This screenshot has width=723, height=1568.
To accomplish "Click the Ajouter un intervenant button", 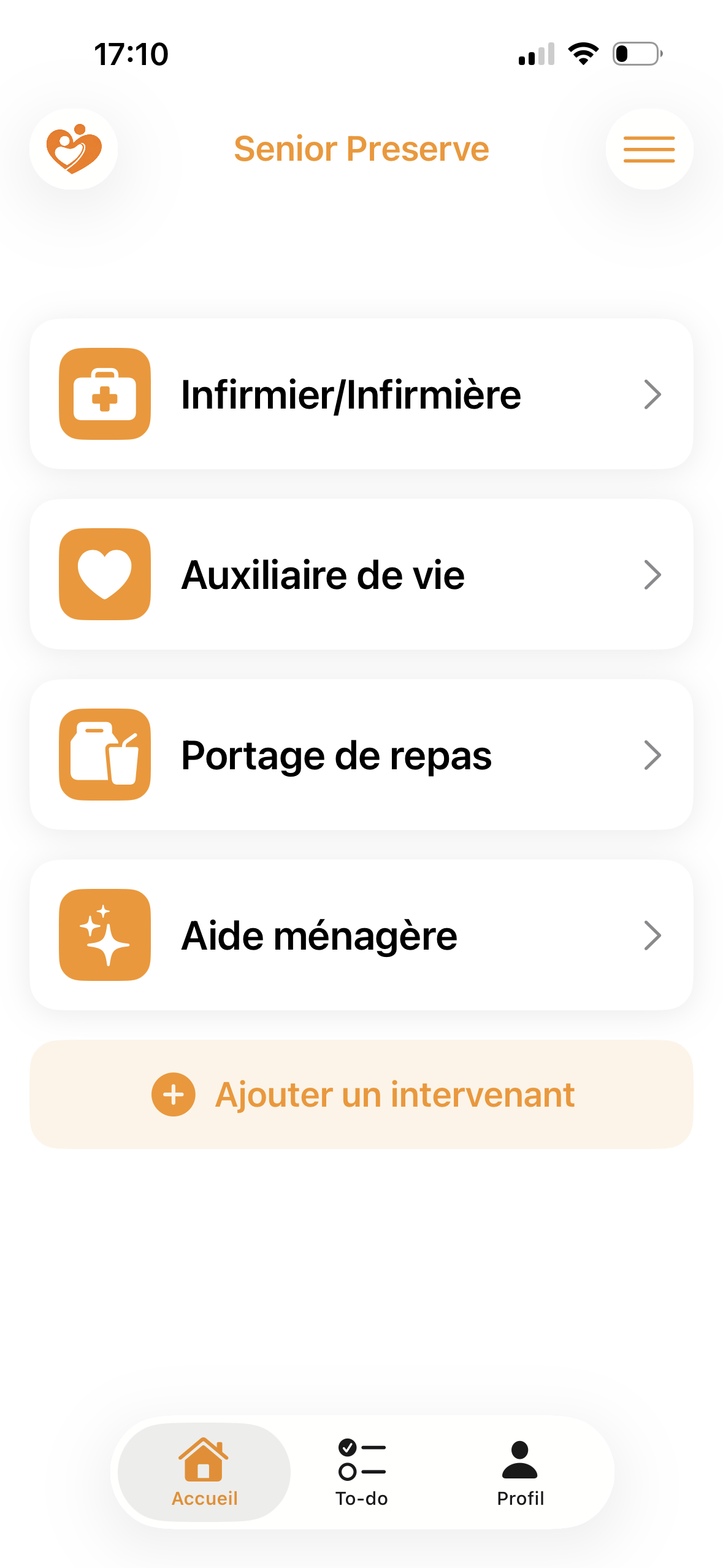I will point(361,1093).
